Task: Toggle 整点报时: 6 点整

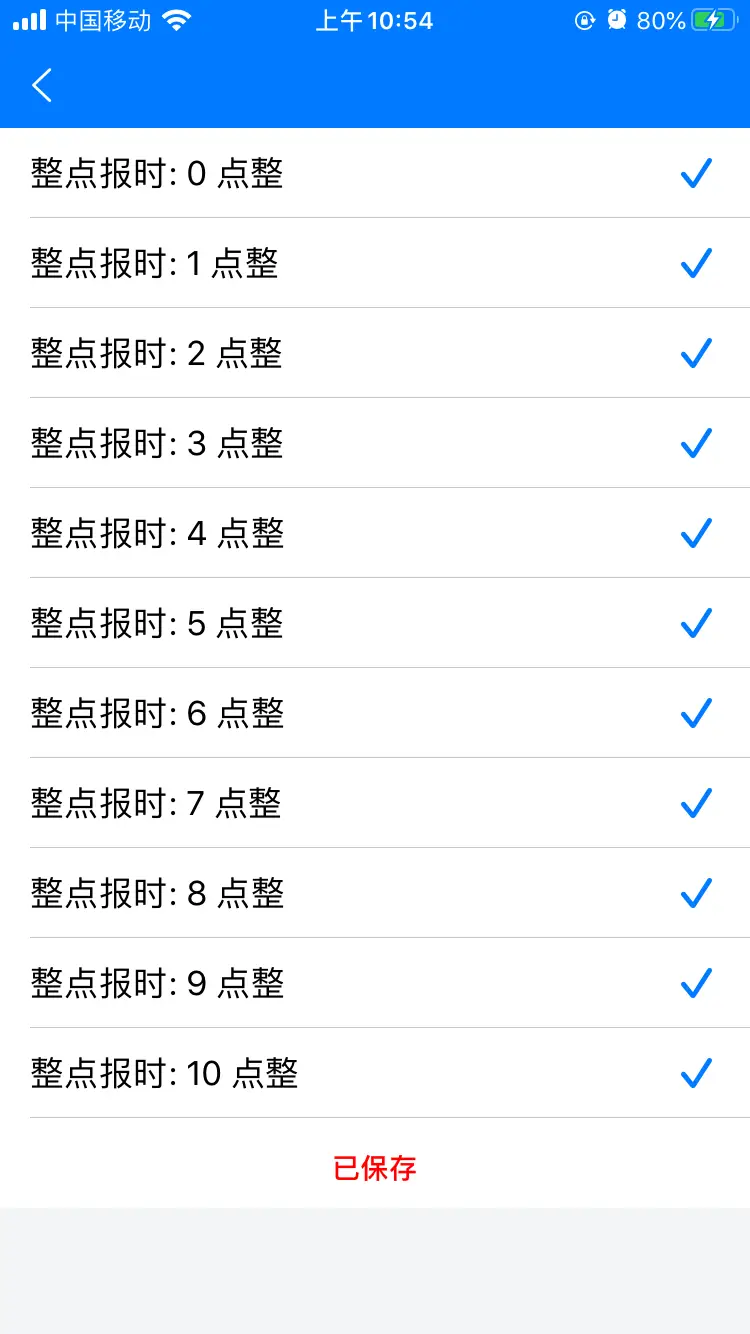Action: click(x=375, y=713)
